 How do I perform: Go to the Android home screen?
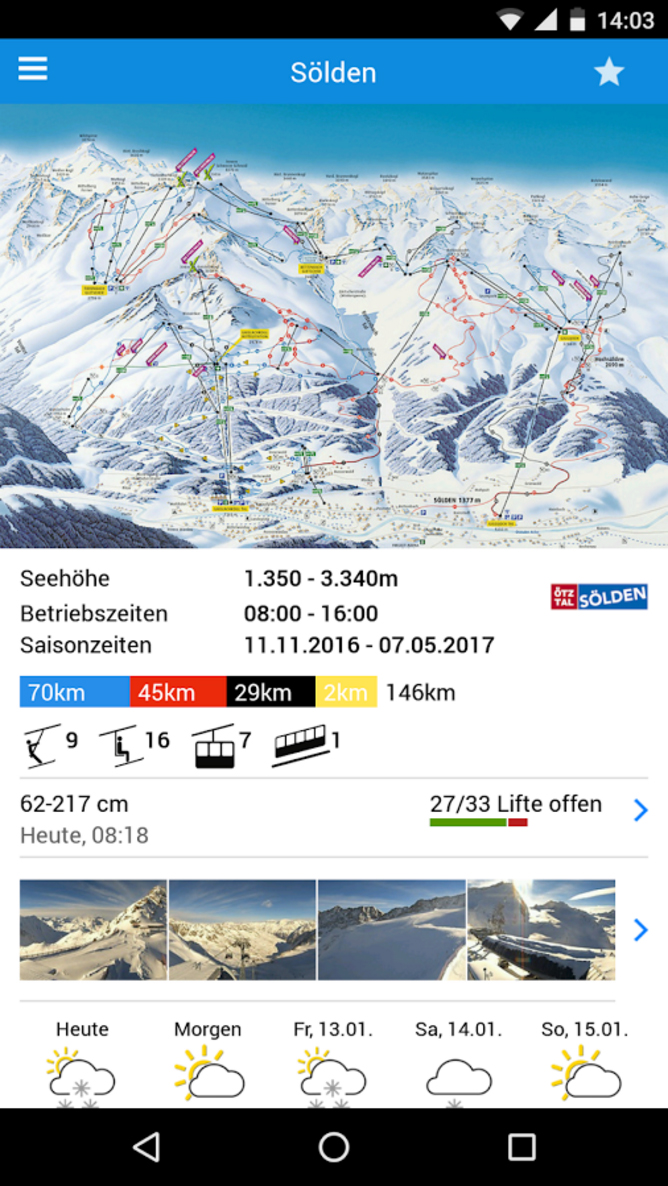334,1147
